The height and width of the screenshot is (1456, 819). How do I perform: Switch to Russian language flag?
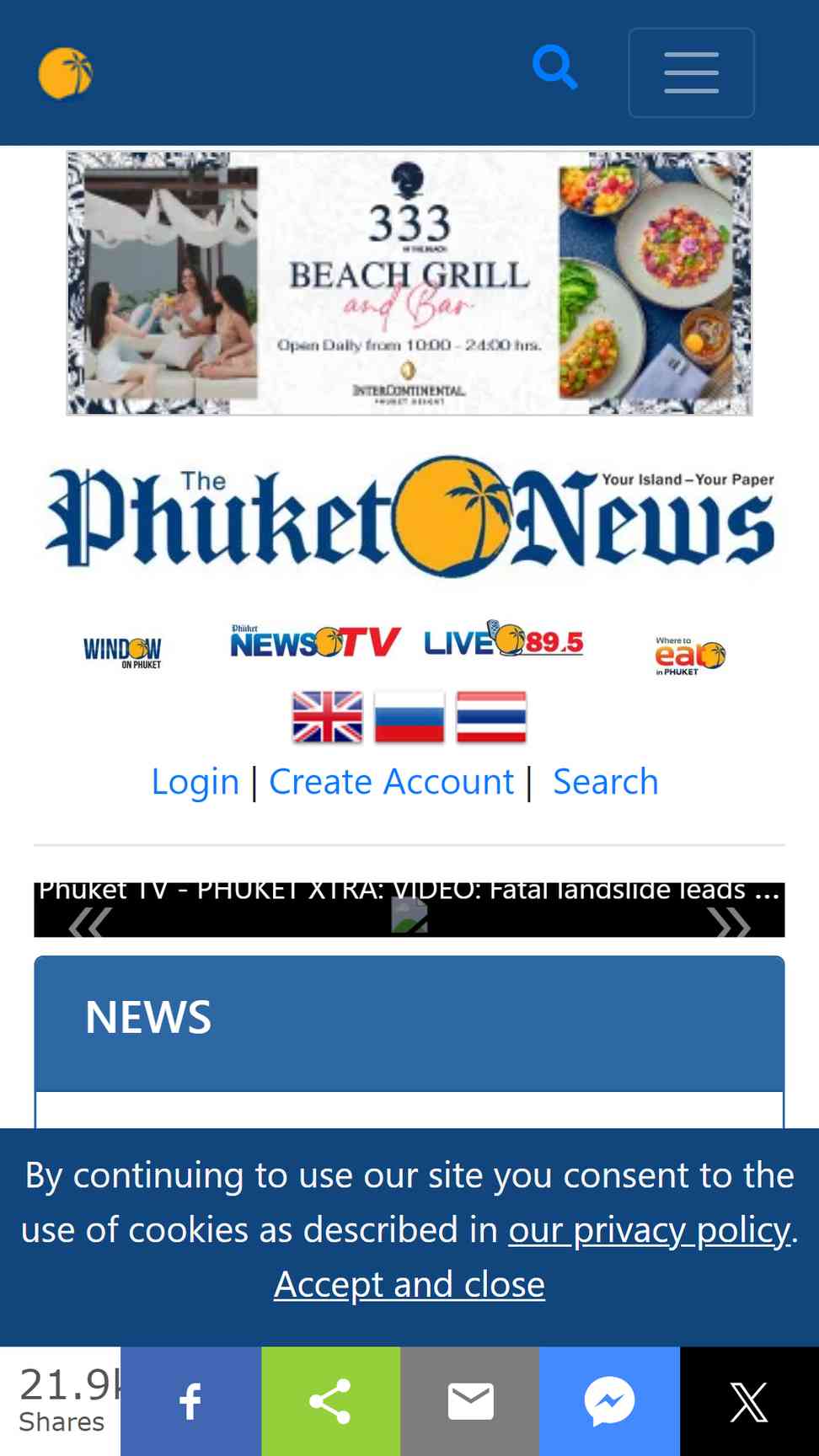pyautogui.click(x=409, y=717)
